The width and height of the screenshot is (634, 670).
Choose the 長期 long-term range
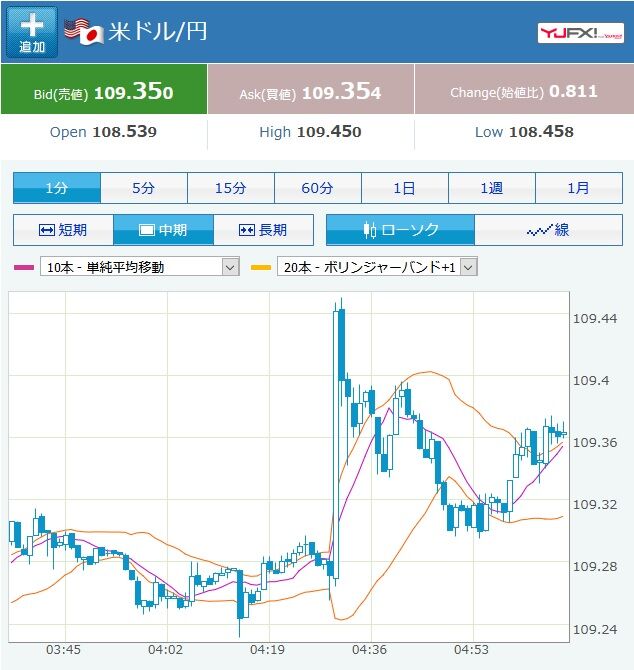(263, 230)
